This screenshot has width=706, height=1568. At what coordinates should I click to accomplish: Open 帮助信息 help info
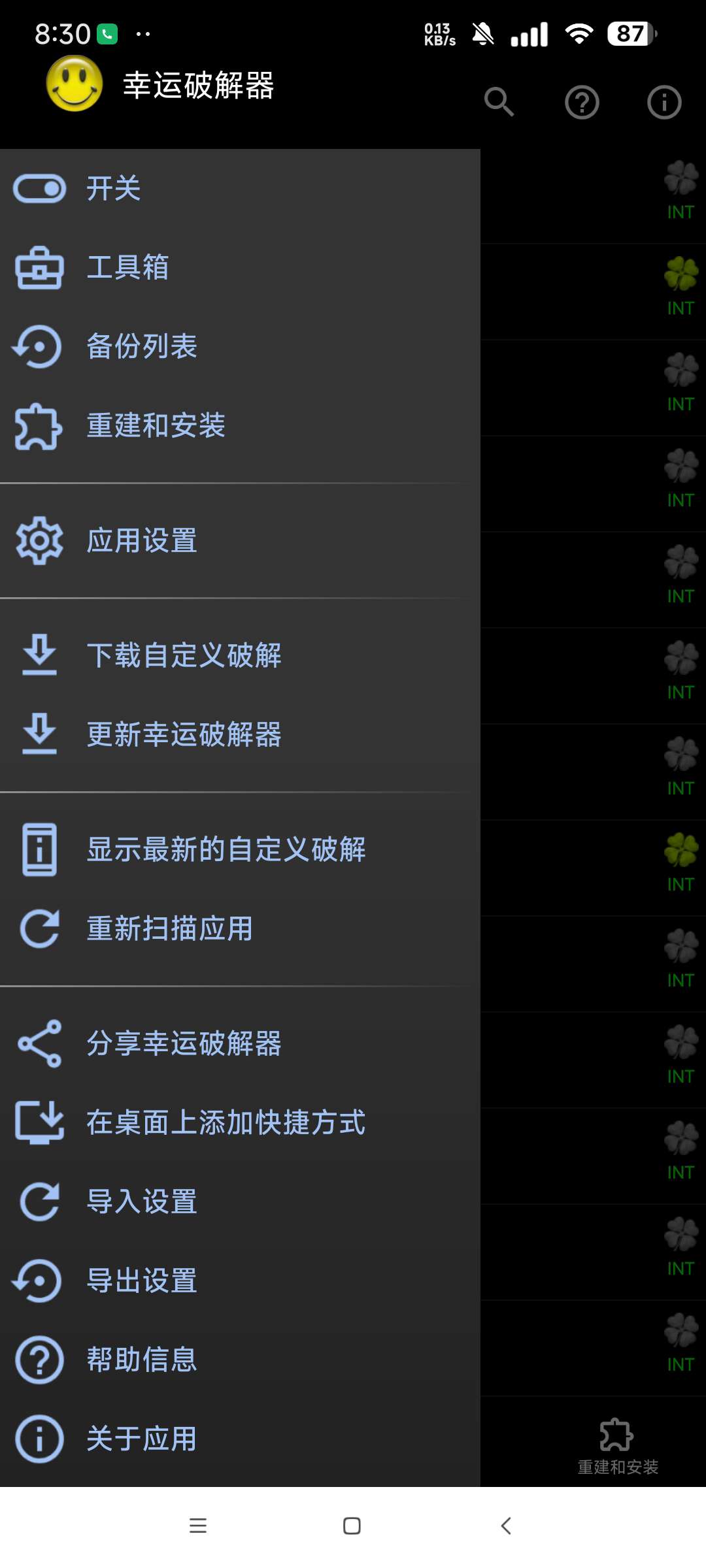pos(142,1360)
